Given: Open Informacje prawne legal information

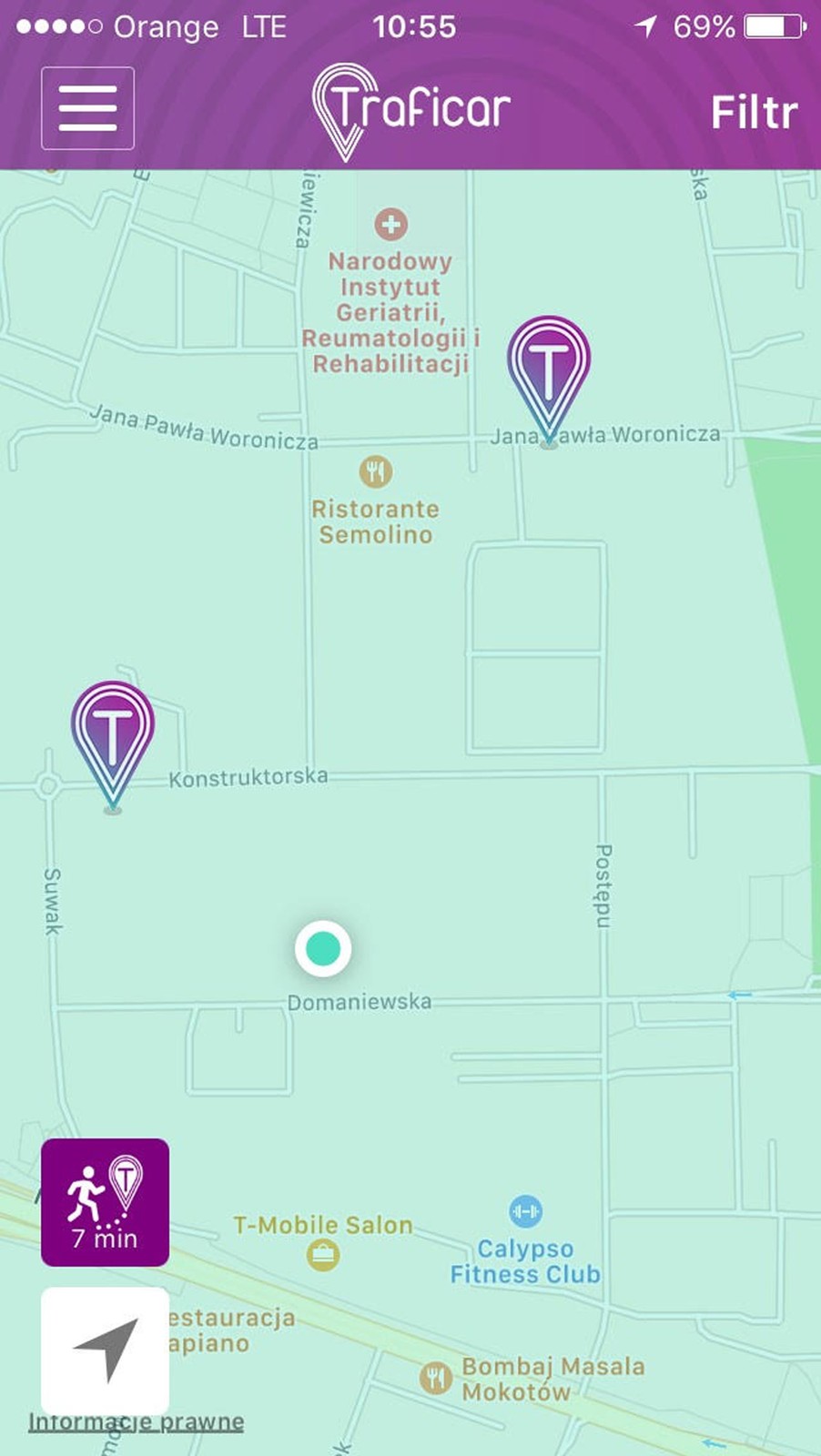Looking at the screenshot, I should (135, 1420).
